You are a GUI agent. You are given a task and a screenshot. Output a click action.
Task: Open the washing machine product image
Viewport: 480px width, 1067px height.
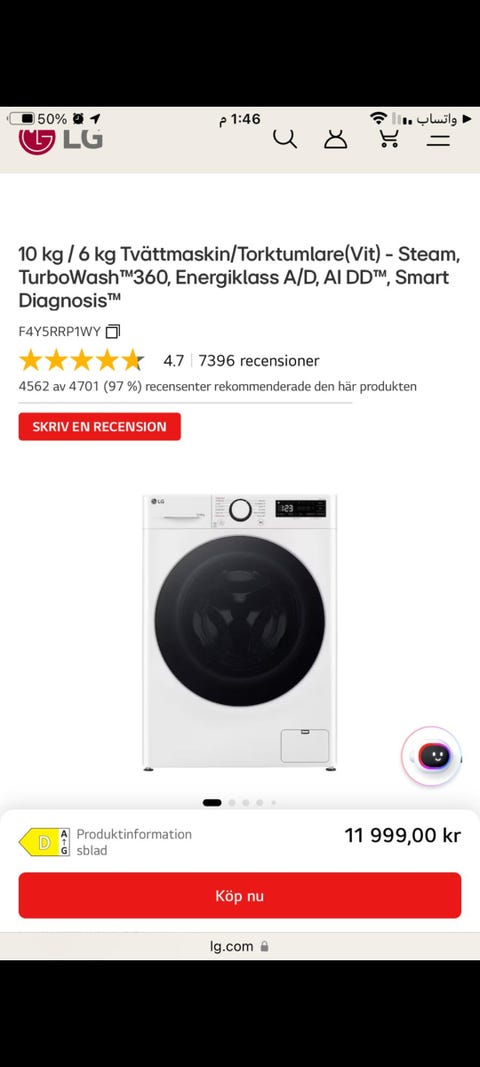[x=240, y=632]
